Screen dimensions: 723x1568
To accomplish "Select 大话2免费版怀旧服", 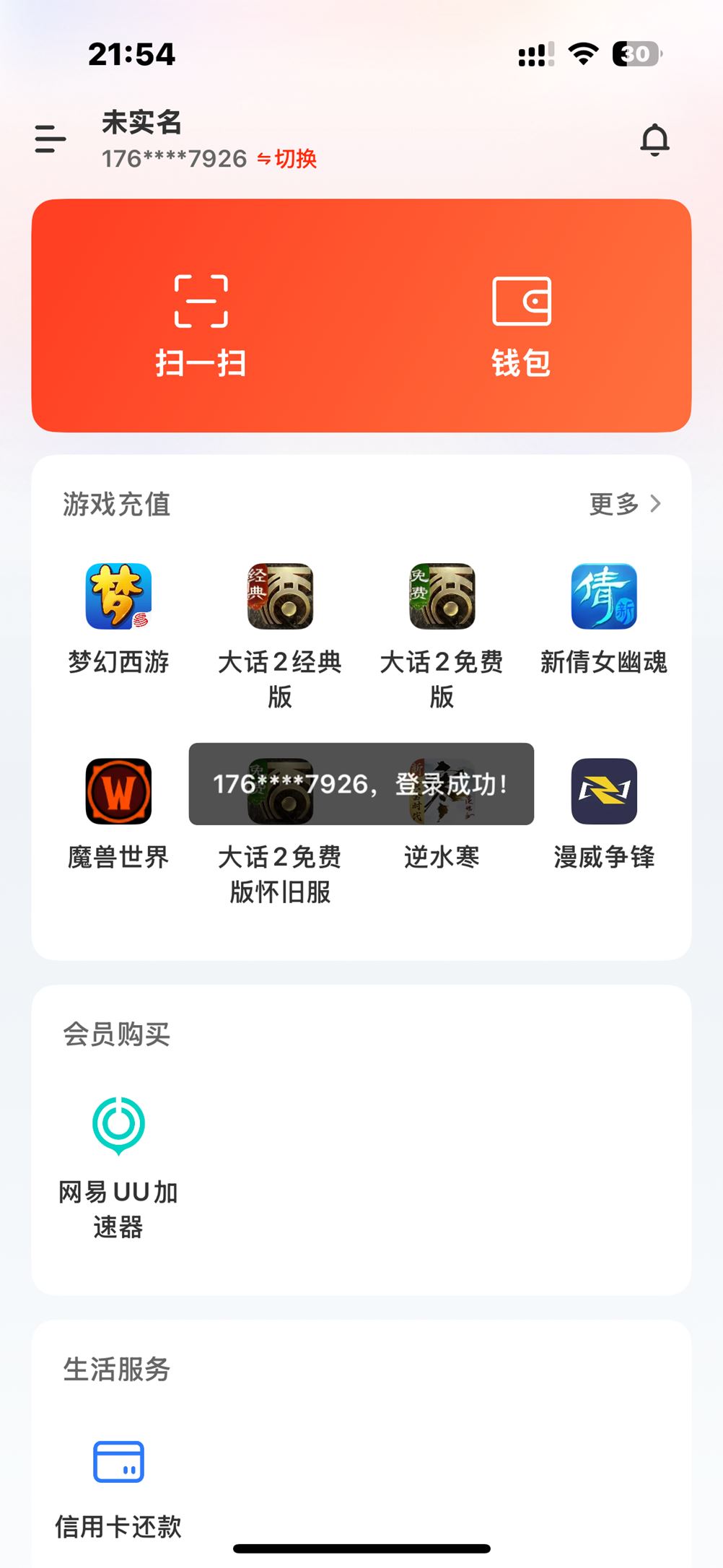I will (x=280, y=859).
